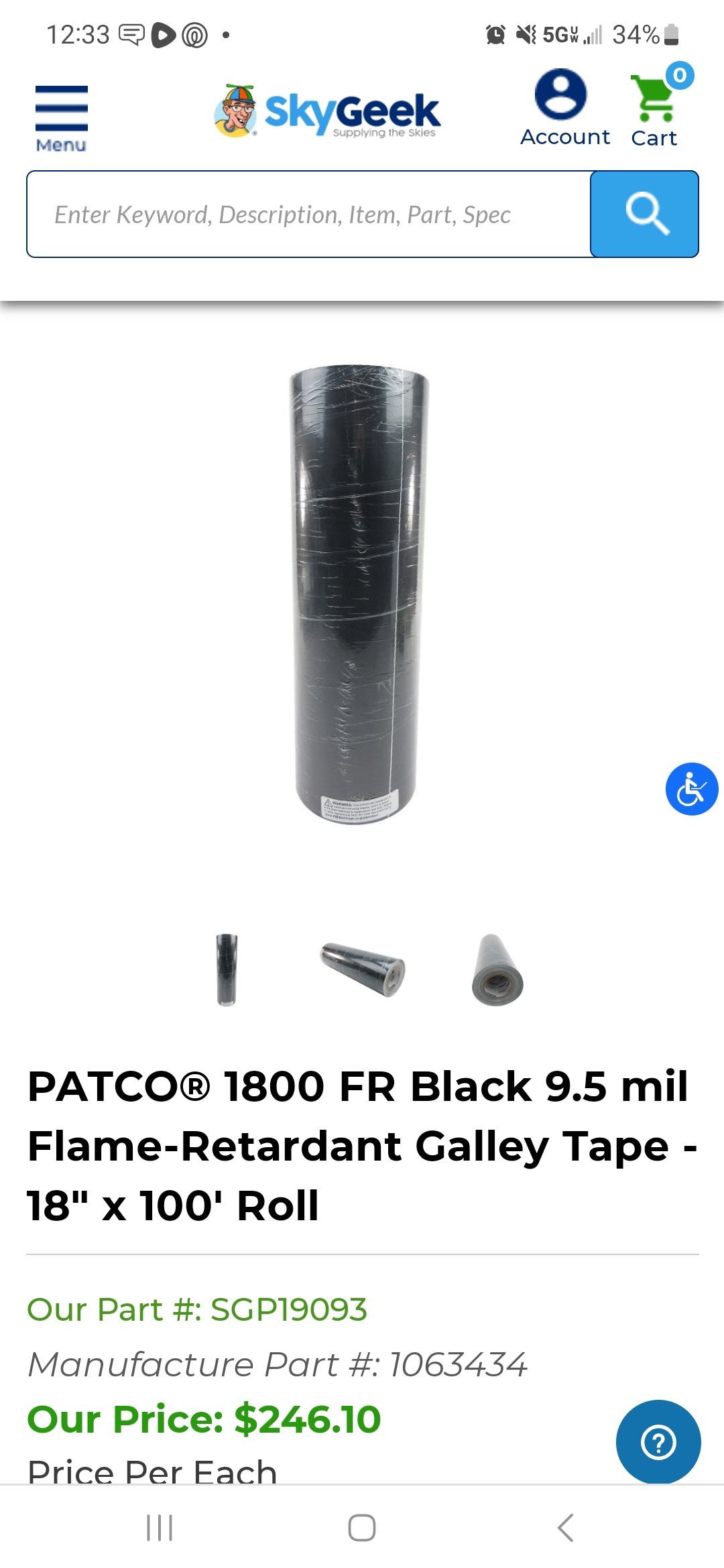Select the roll lying sideways thumbnail
Viewport: 724px width, 1568px height.
click(x=363, y=969)
